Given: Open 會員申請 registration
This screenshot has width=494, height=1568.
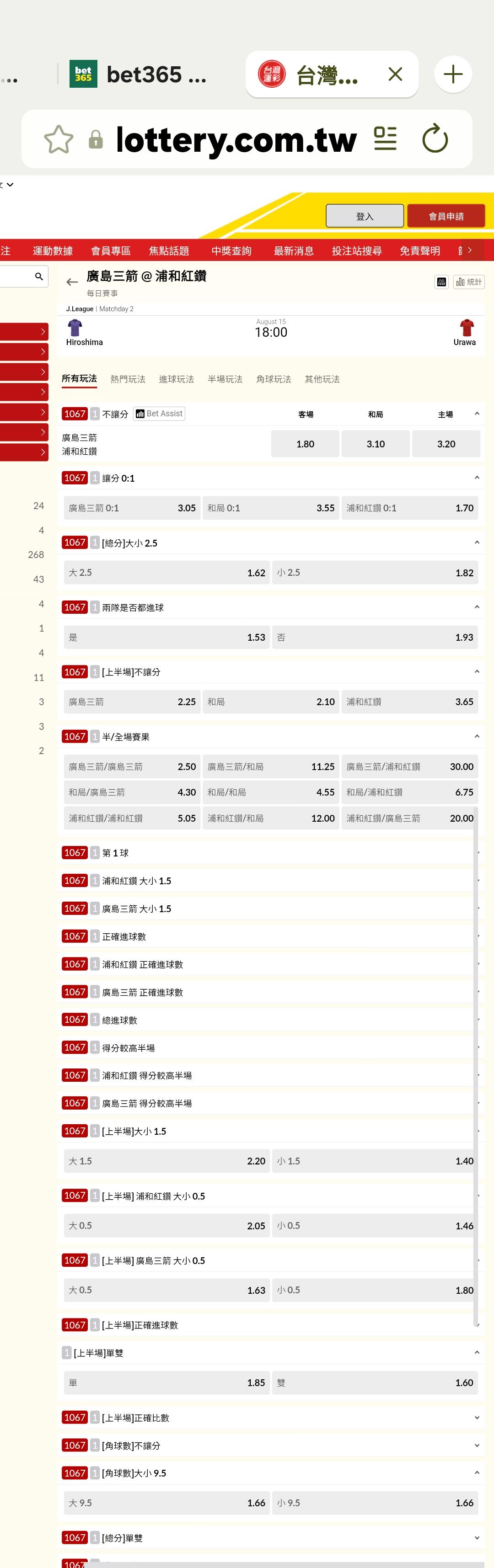Looking at the screenshot, I should coord(446,216).
